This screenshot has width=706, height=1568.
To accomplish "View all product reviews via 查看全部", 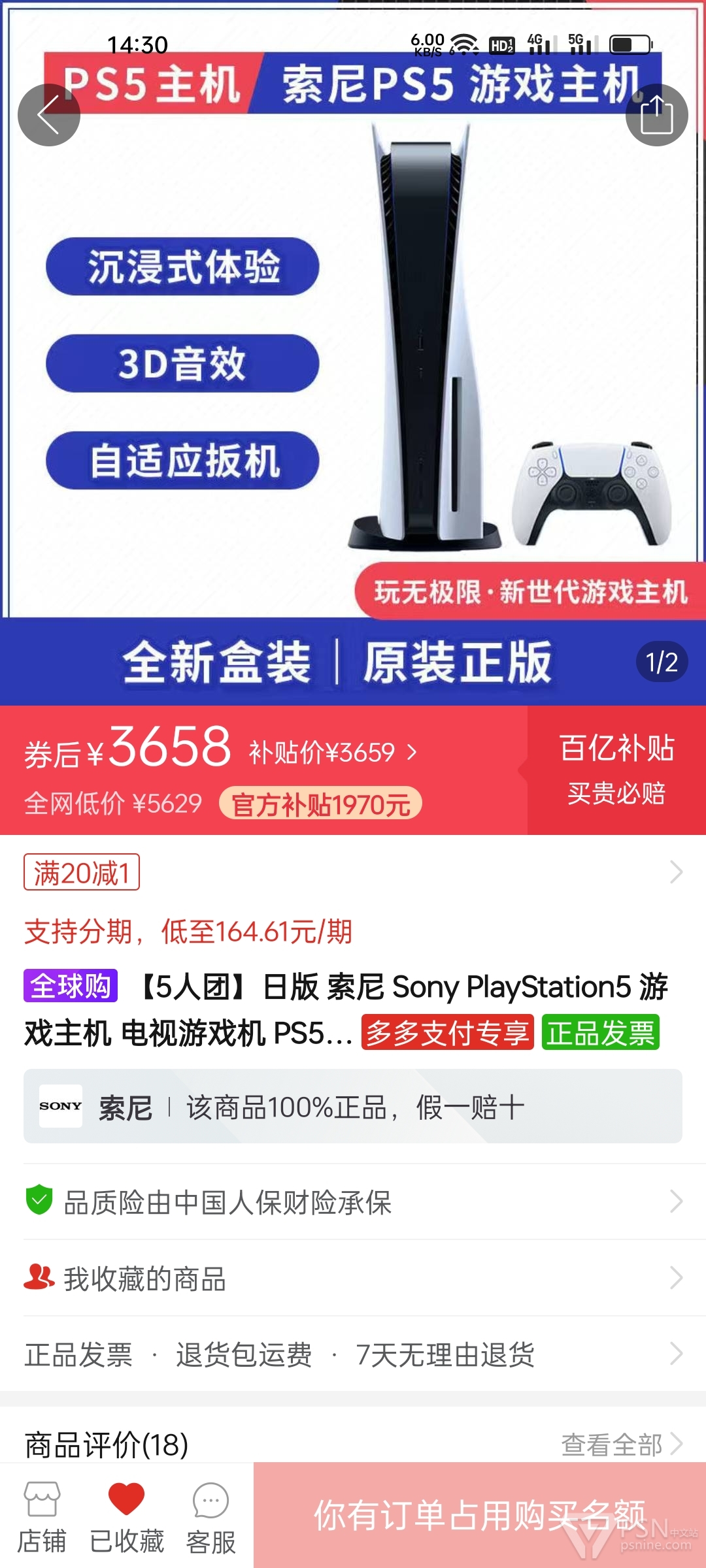I will pyautogui.click(x=622, y=1445).
